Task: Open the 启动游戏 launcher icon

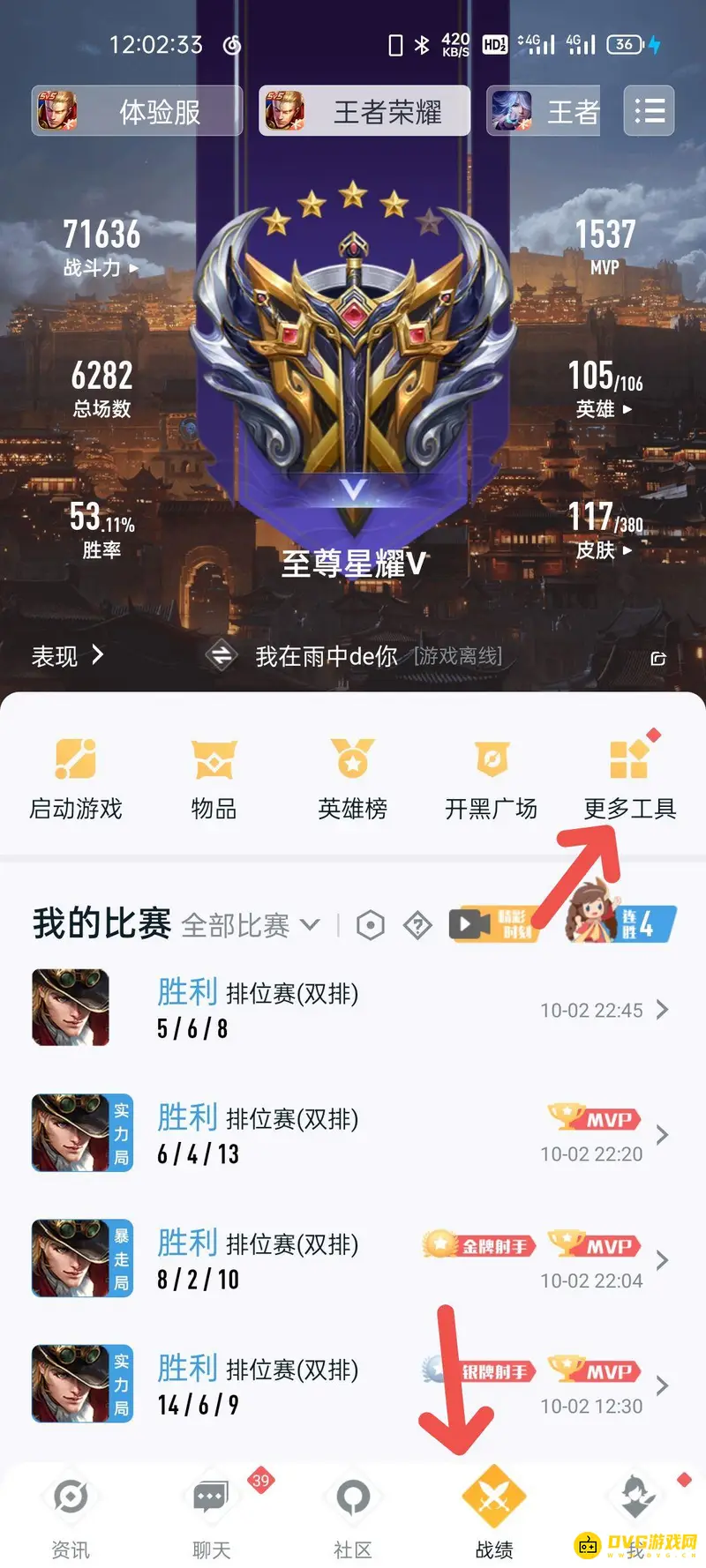Action: tap(74, 776)
